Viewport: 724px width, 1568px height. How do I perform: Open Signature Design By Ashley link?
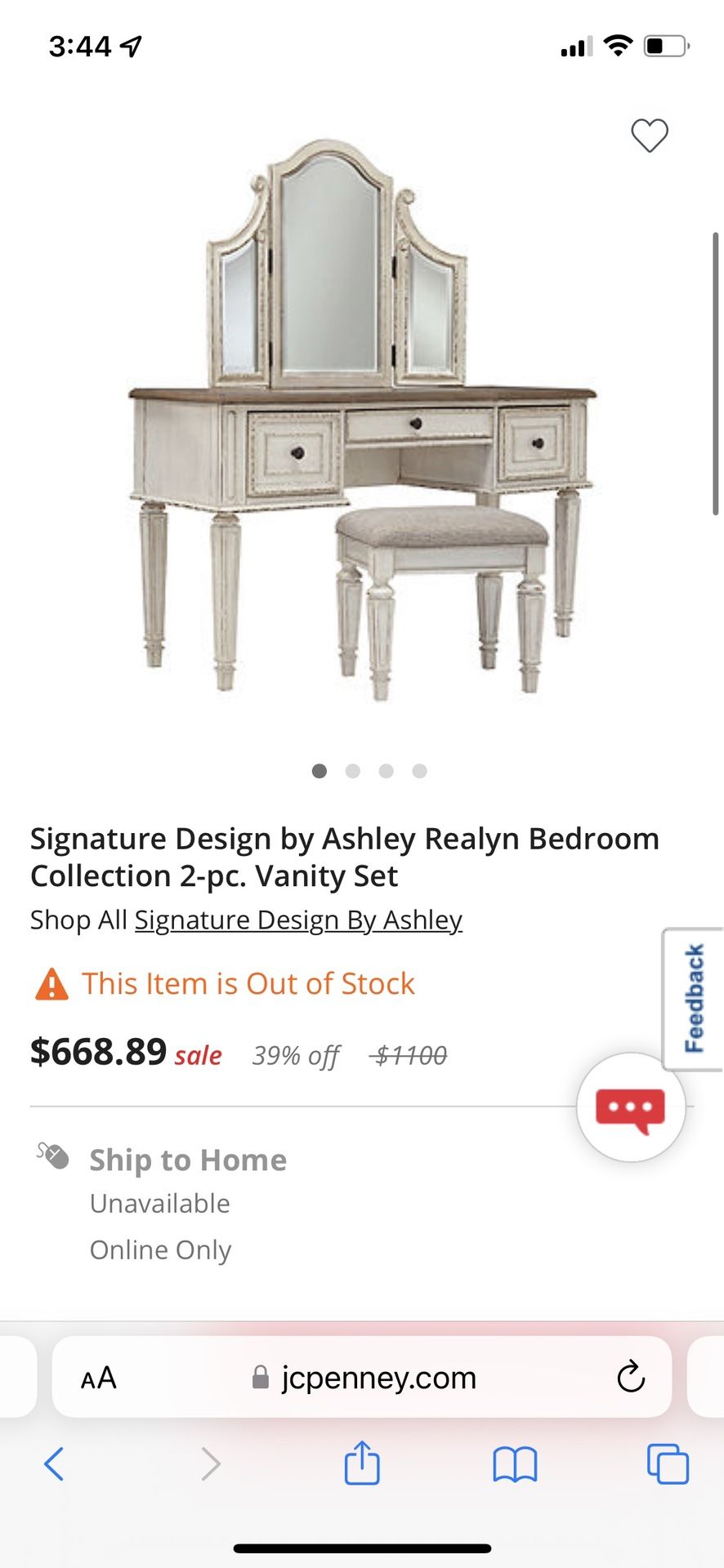pyautogui.click(x=298, y=920)
